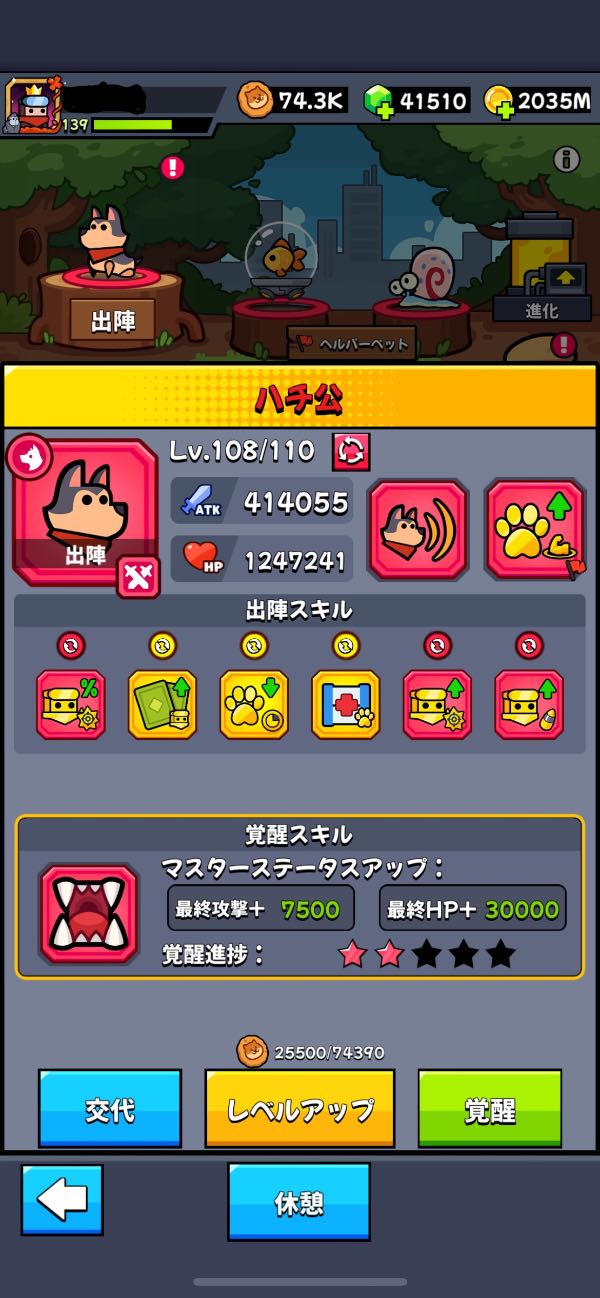Image resolution: width=600 pixels, height=1298 pixels.
Task: Tap the ヘルパーペット label
Action: [353, 344]
